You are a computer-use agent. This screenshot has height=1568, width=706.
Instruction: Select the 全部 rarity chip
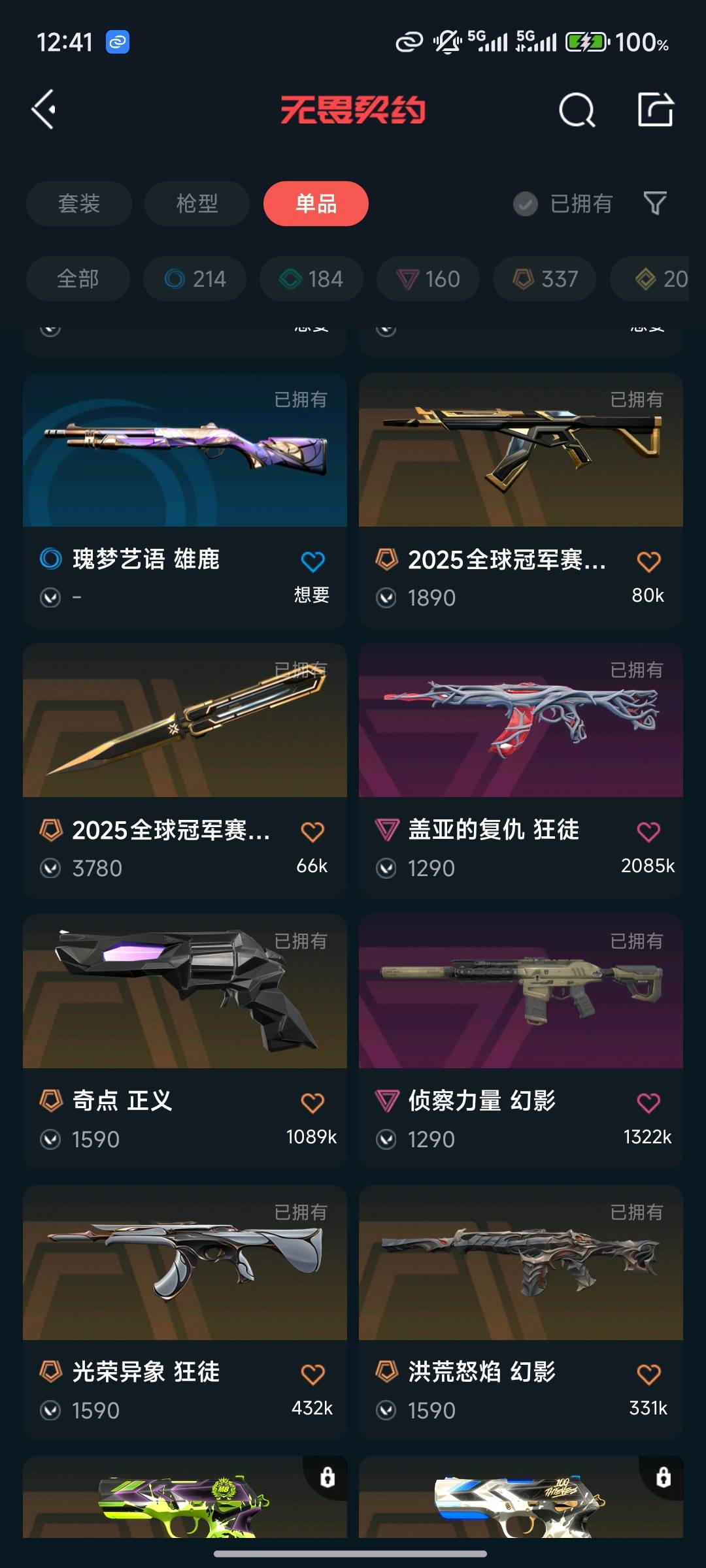(x=78, y=279)
